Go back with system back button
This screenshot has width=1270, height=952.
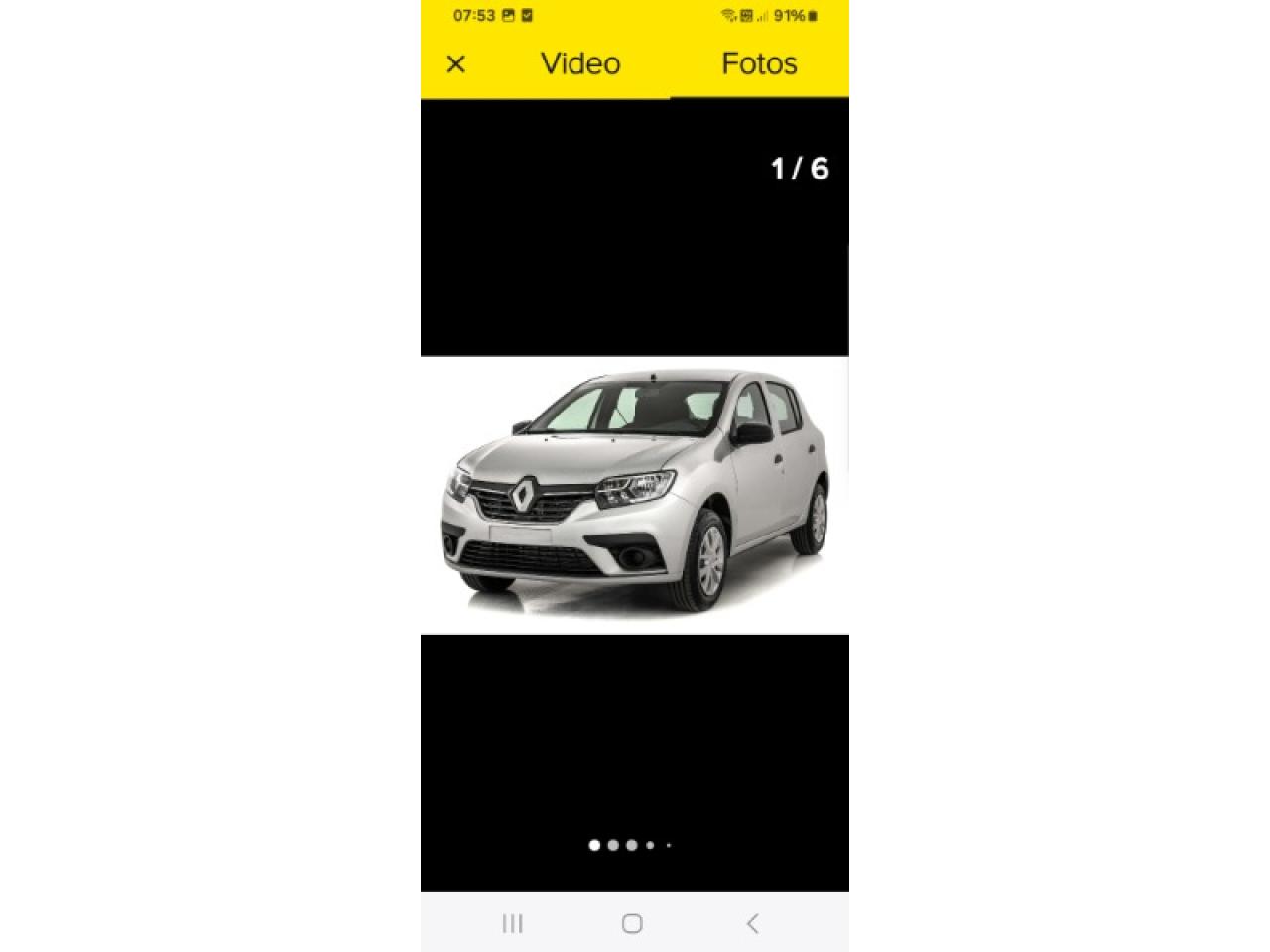click(752, 923)
